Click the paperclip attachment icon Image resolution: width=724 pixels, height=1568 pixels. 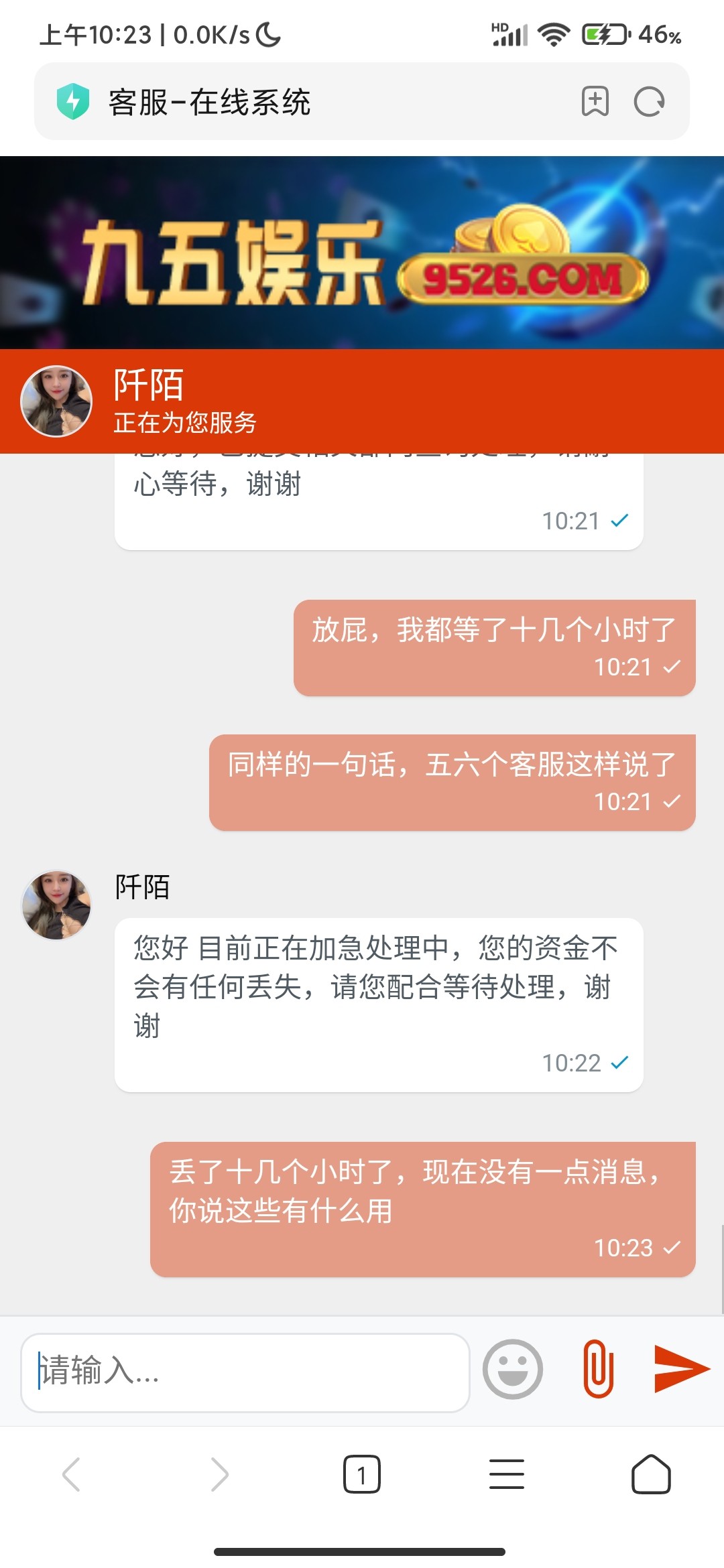point(599,1369)
